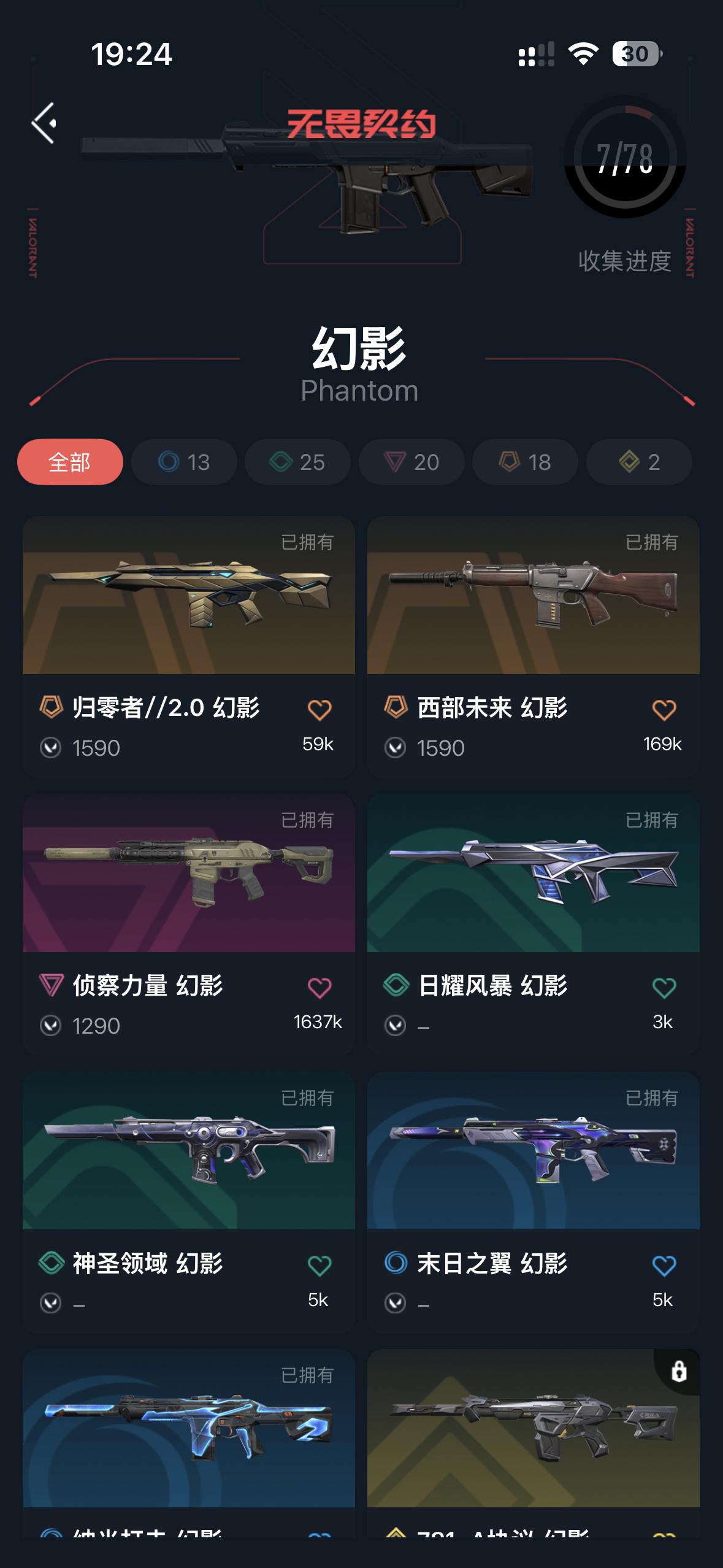Like the 侦察力量 幻影 skin
723x1568 pixels.
pyautogui.click(x=319, y=988)
